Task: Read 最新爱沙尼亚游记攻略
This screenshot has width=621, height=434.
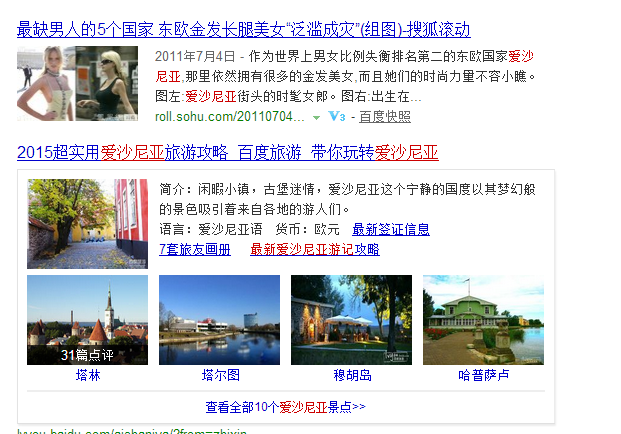Action: 315,249
